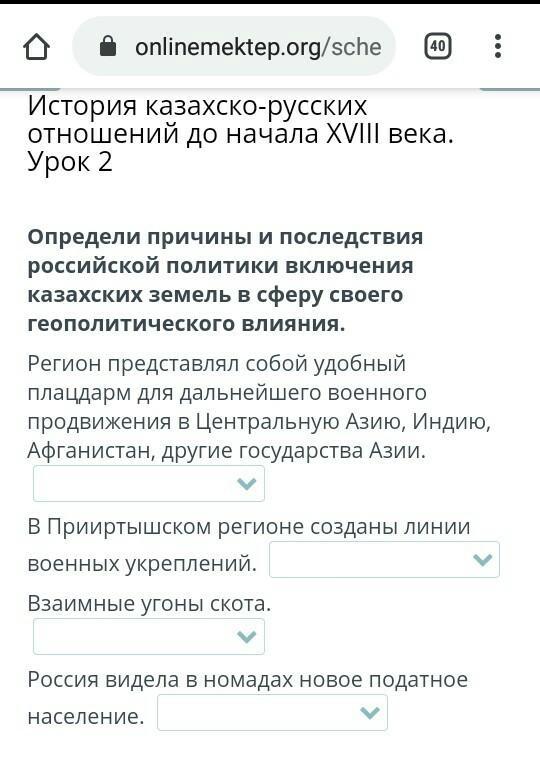The image size is (540, 764).
Task: Expand dropdown under the плацдарм statement
Action: tap(149, 483)
